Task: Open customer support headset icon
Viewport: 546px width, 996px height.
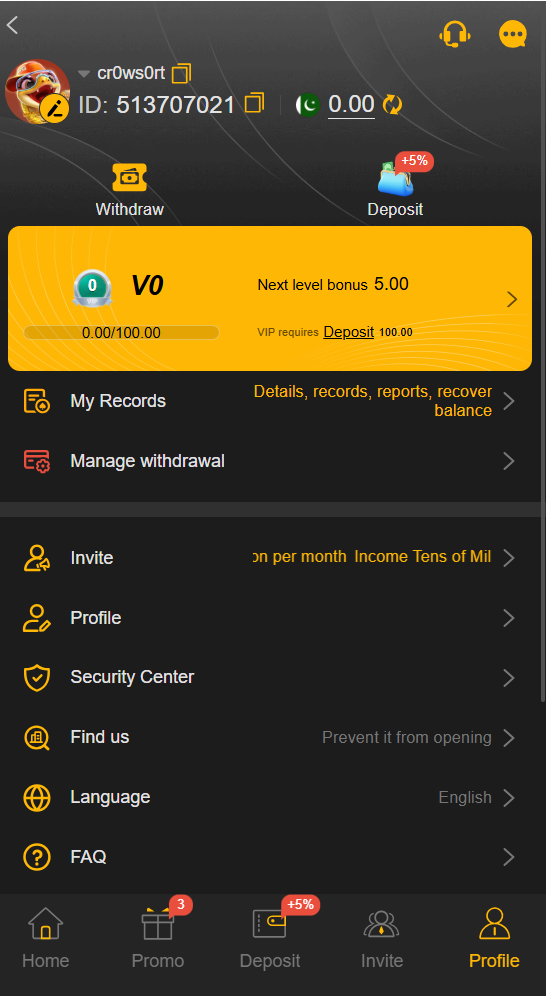Action: tap(455, 34)
